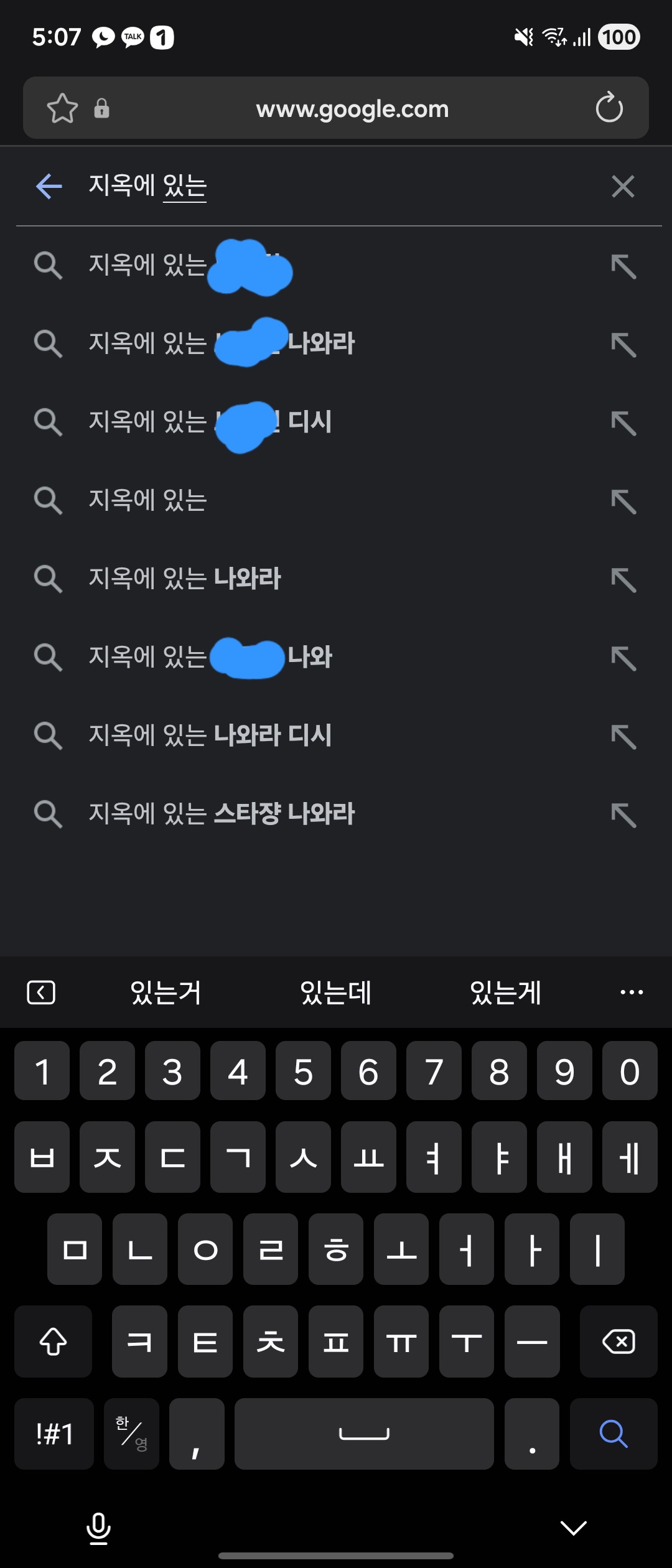Image resolution: width=672 pixels, height=1568 pixels.
Task: Show more keyboard suggestions via three dots
Action: pyautogui.click(x=632, y=992)
